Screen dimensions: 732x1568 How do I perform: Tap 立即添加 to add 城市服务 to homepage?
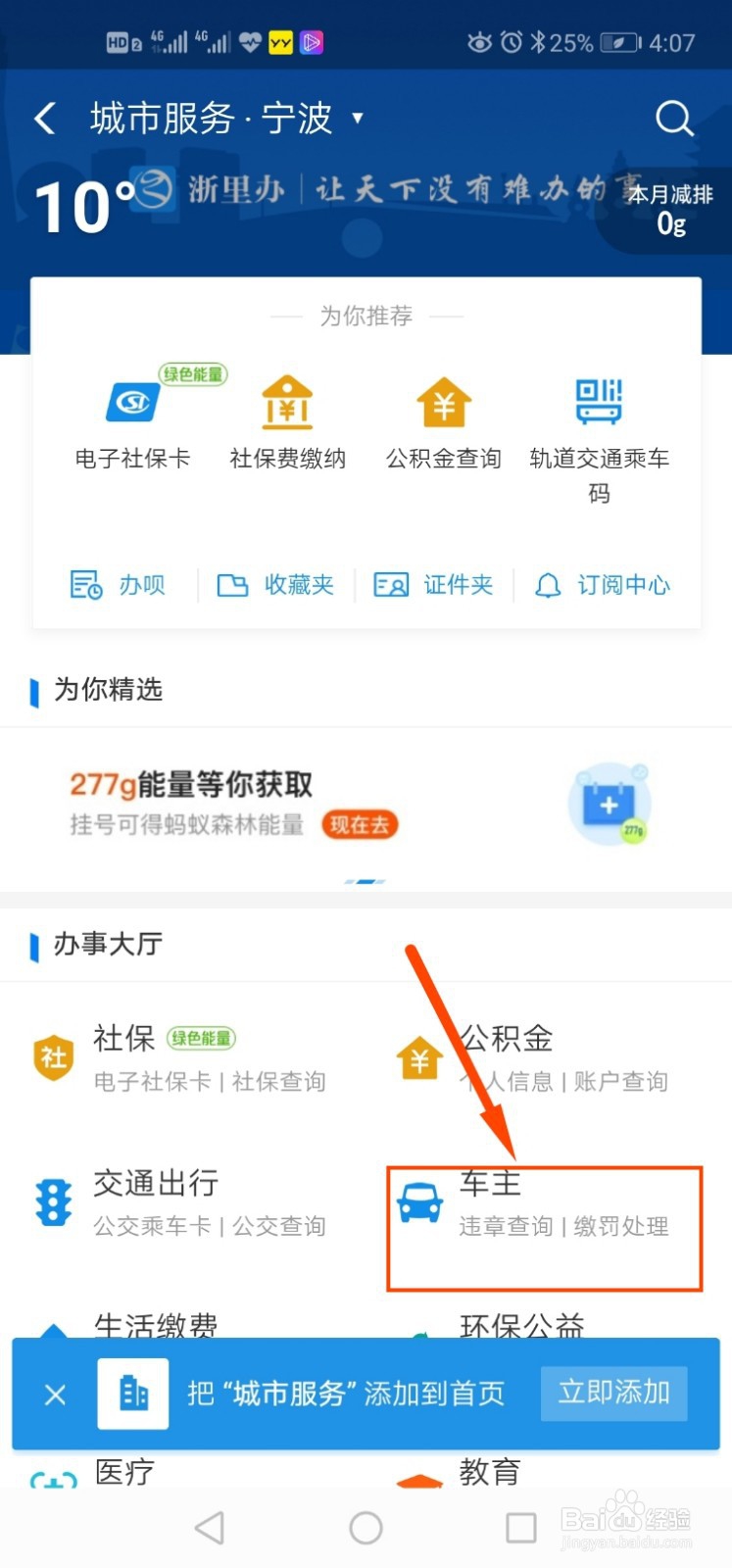coord(613,1393)
